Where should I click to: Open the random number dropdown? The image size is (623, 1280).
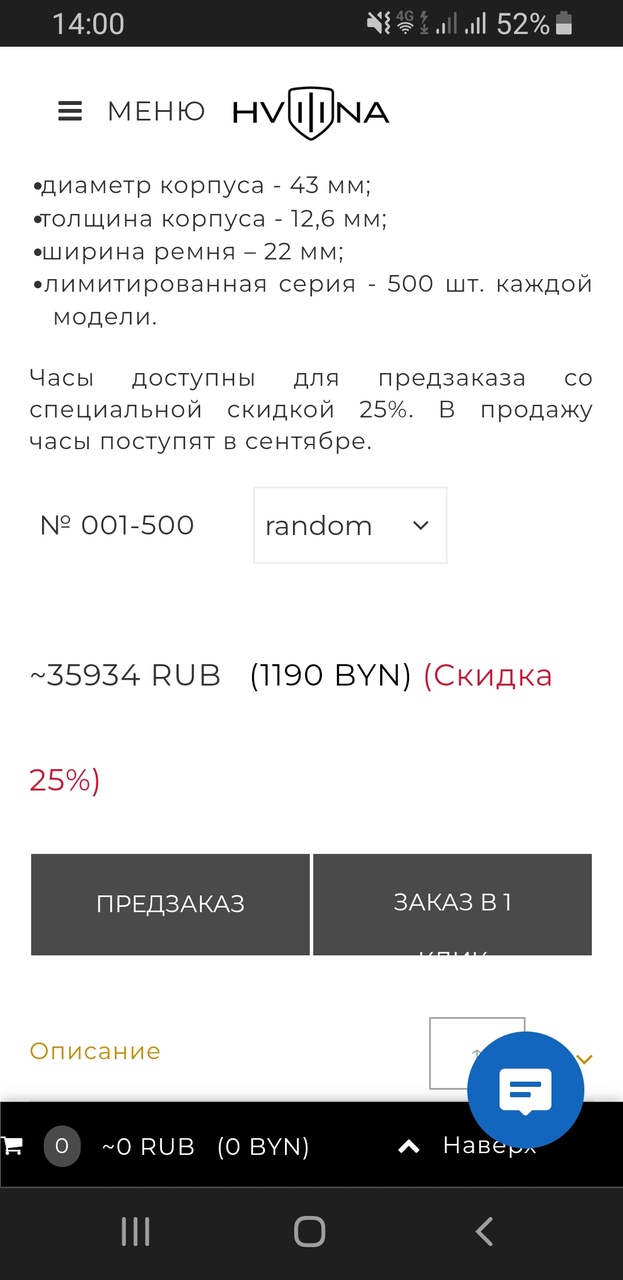tap(350, 525)
